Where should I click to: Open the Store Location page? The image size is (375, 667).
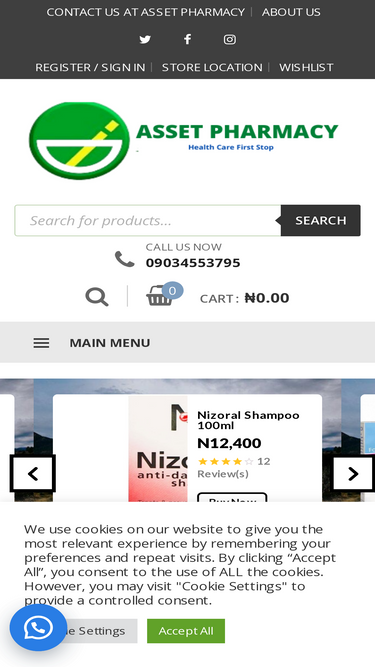pyautogui.click(x=212, y=67)
